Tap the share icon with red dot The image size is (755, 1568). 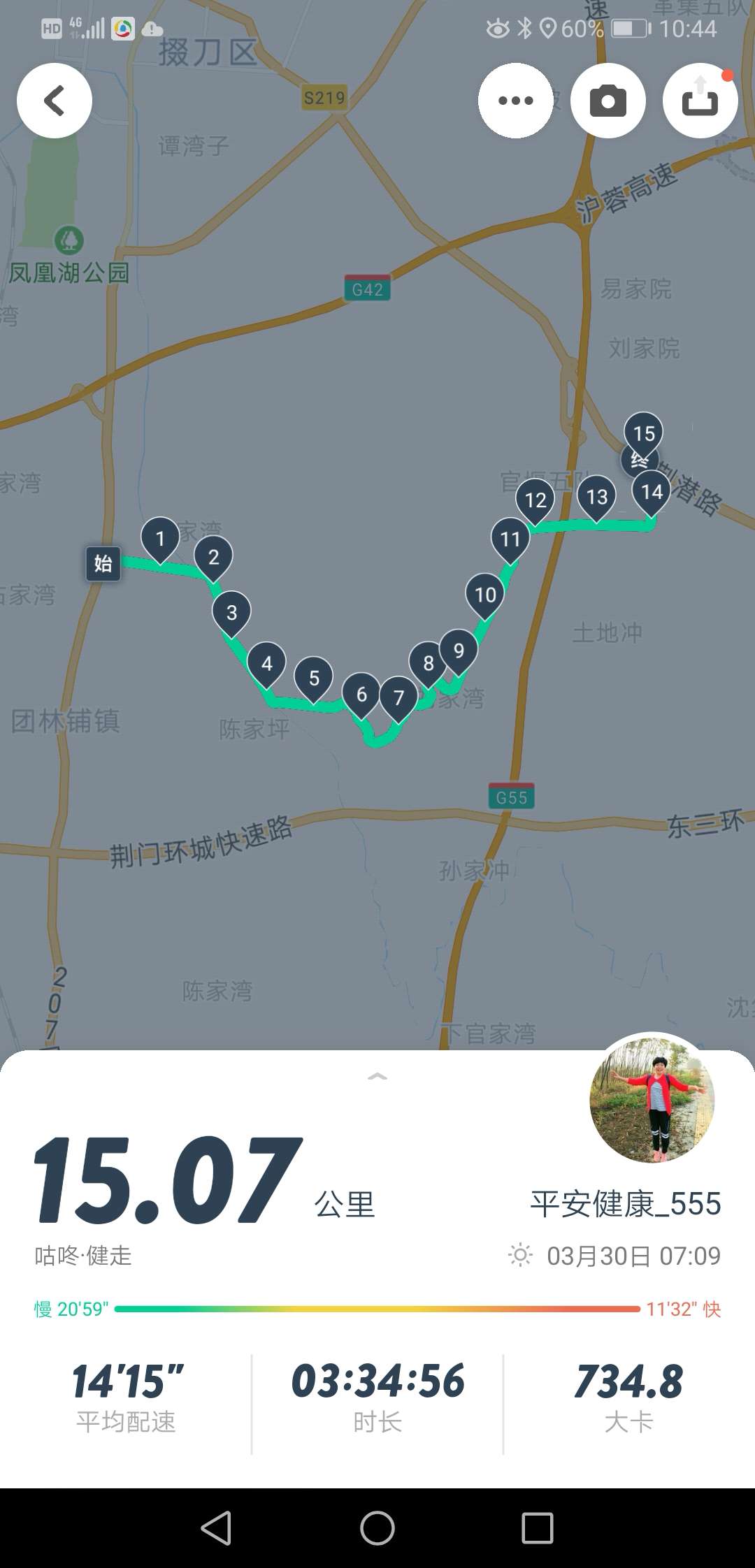click(x=698, y=100)
